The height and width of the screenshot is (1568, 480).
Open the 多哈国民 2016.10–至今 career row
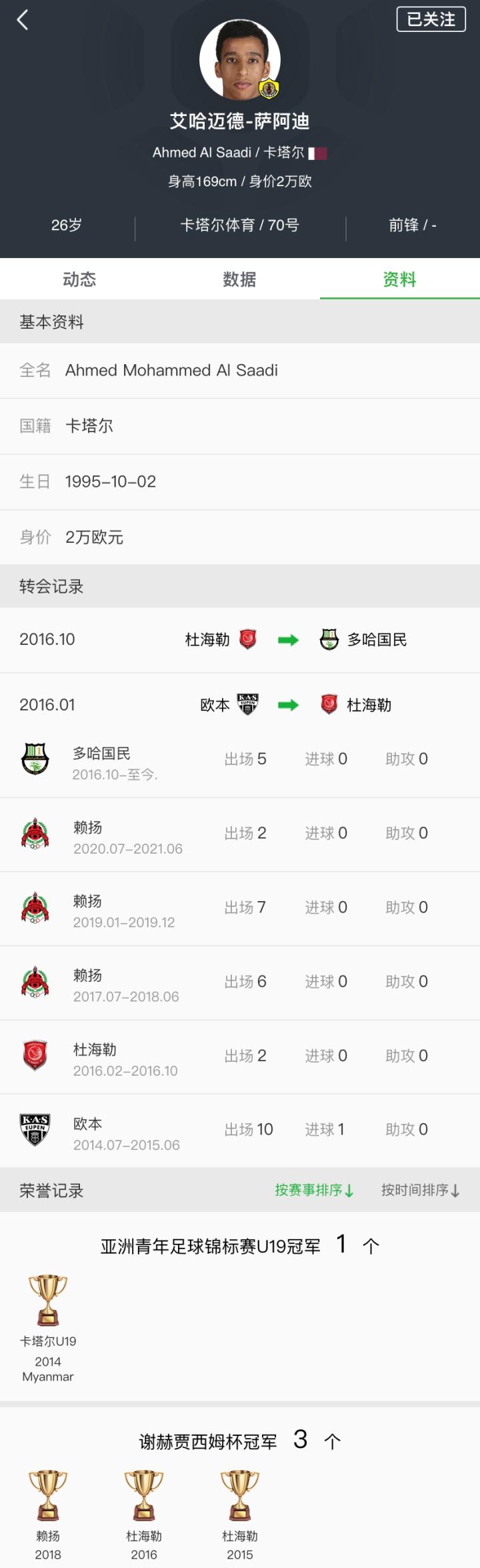tap(240, 762)
